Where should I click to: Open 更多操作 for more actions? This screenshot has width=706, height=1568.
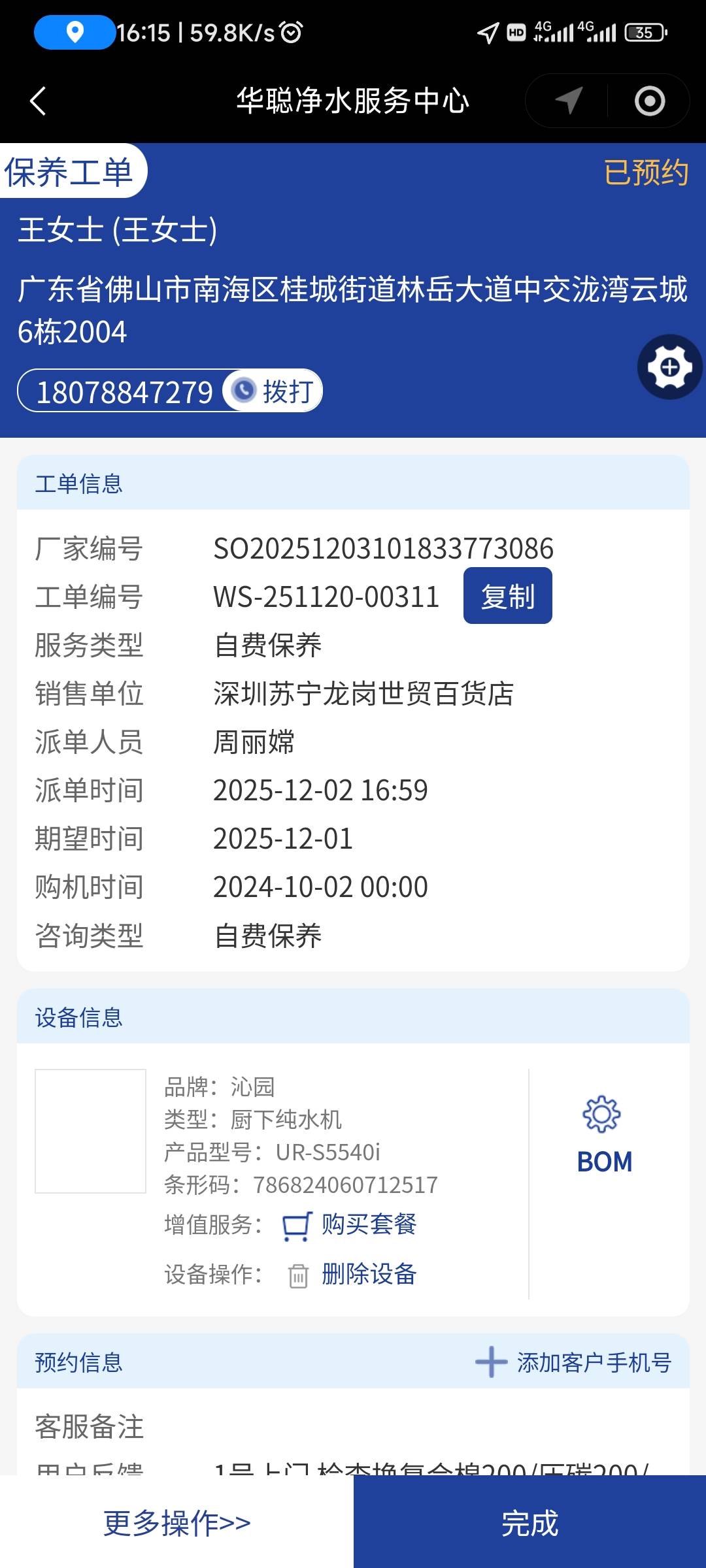pyautogui.click(x=176, y=1522)
